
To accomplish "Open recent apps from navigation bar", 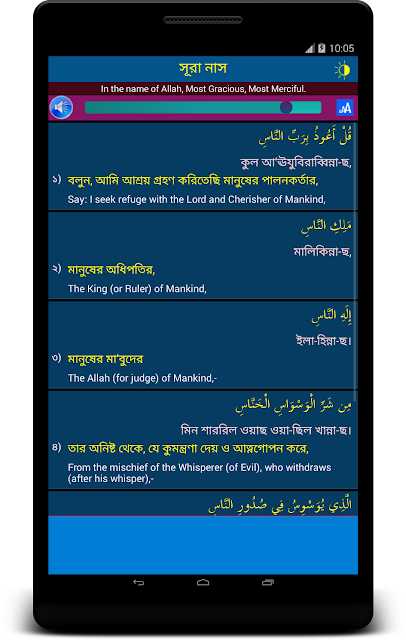I will click(268, 582).
